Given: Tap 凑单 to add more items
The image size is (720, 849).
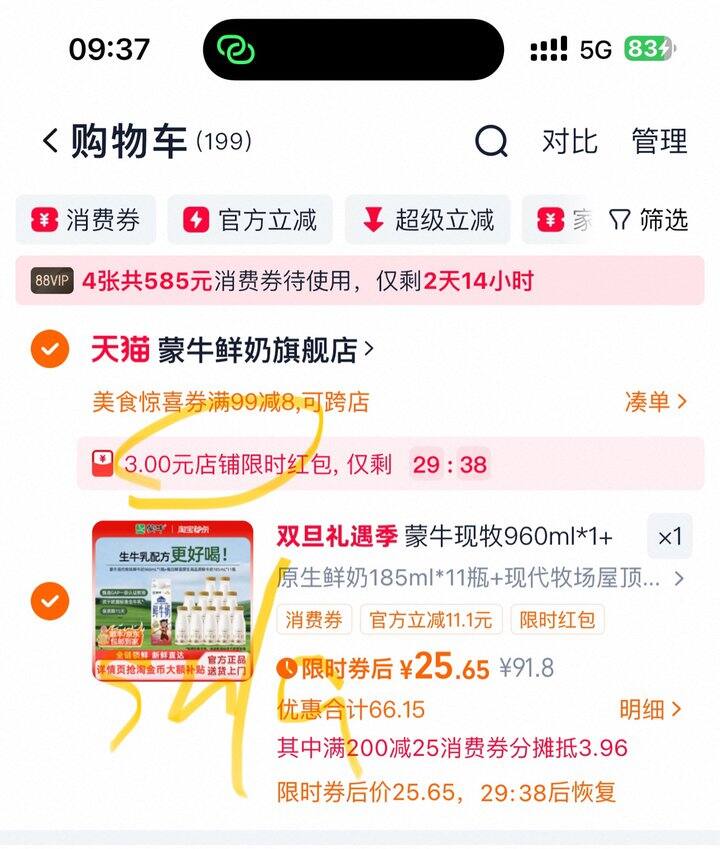Looking at the screenshot, I should click(x=655, y=402).
